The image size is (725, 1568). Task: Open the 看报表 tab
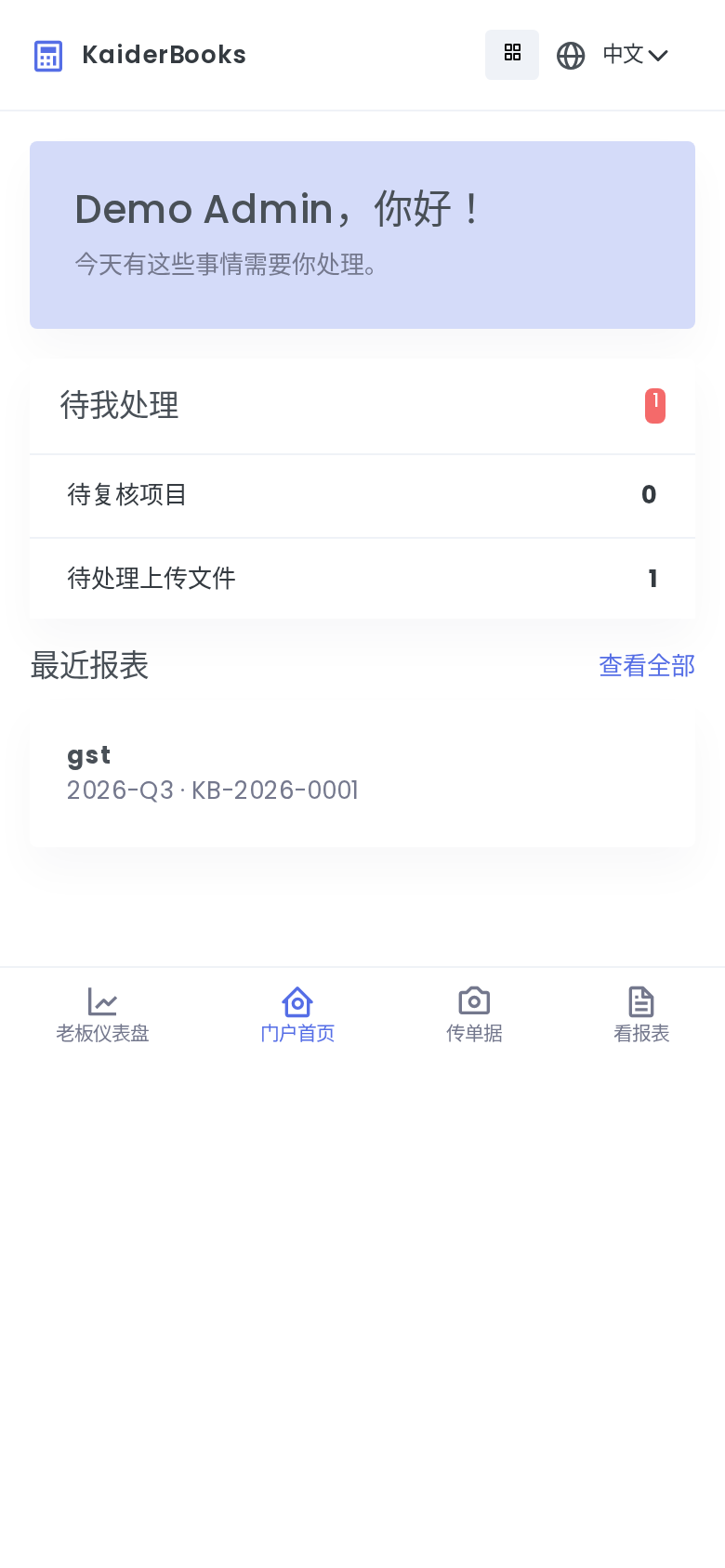coord(641,1015)
